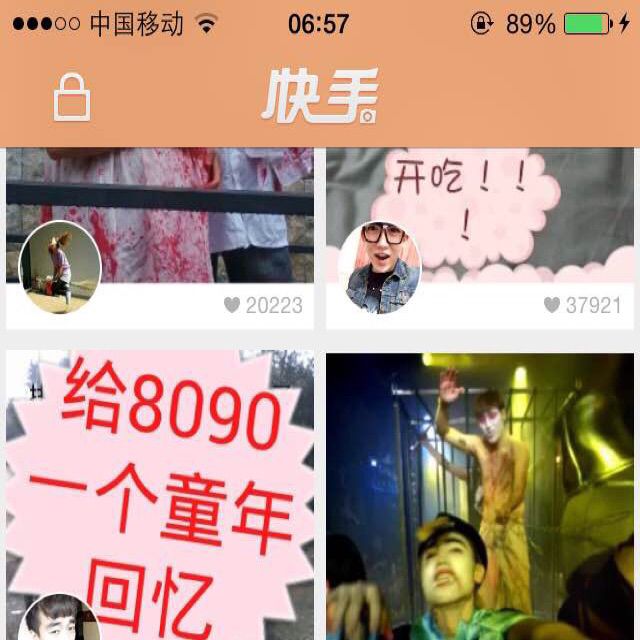The width and height of the screenshot is (640, 640).
Task: Open the 给8090一个童年回忆 post
Action: [x=160, y=480]
